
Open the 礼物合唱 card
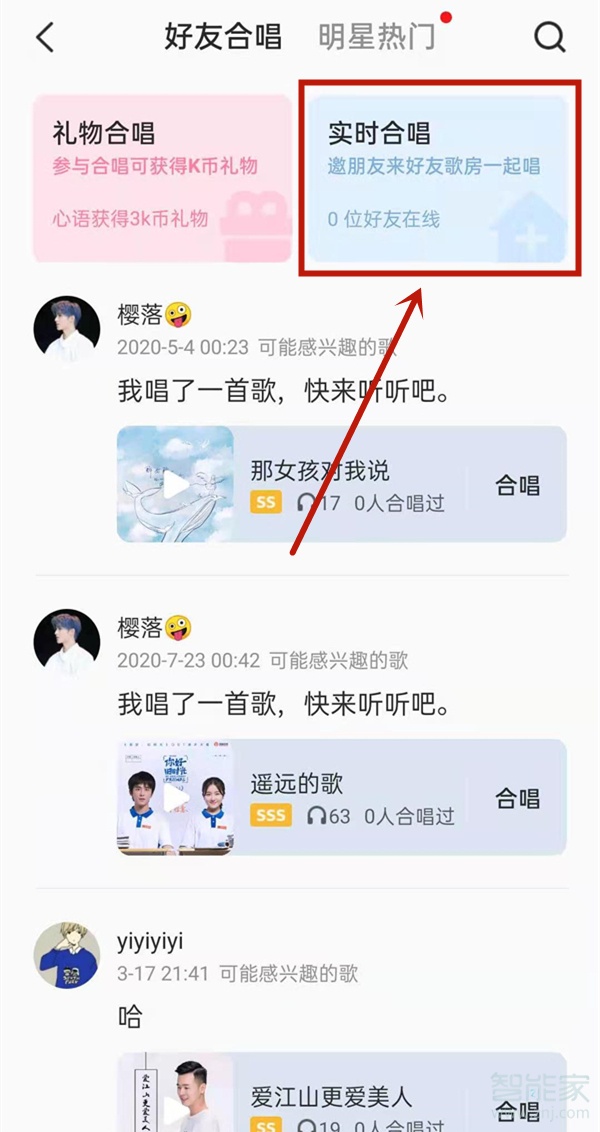click(x=162, y=178)
